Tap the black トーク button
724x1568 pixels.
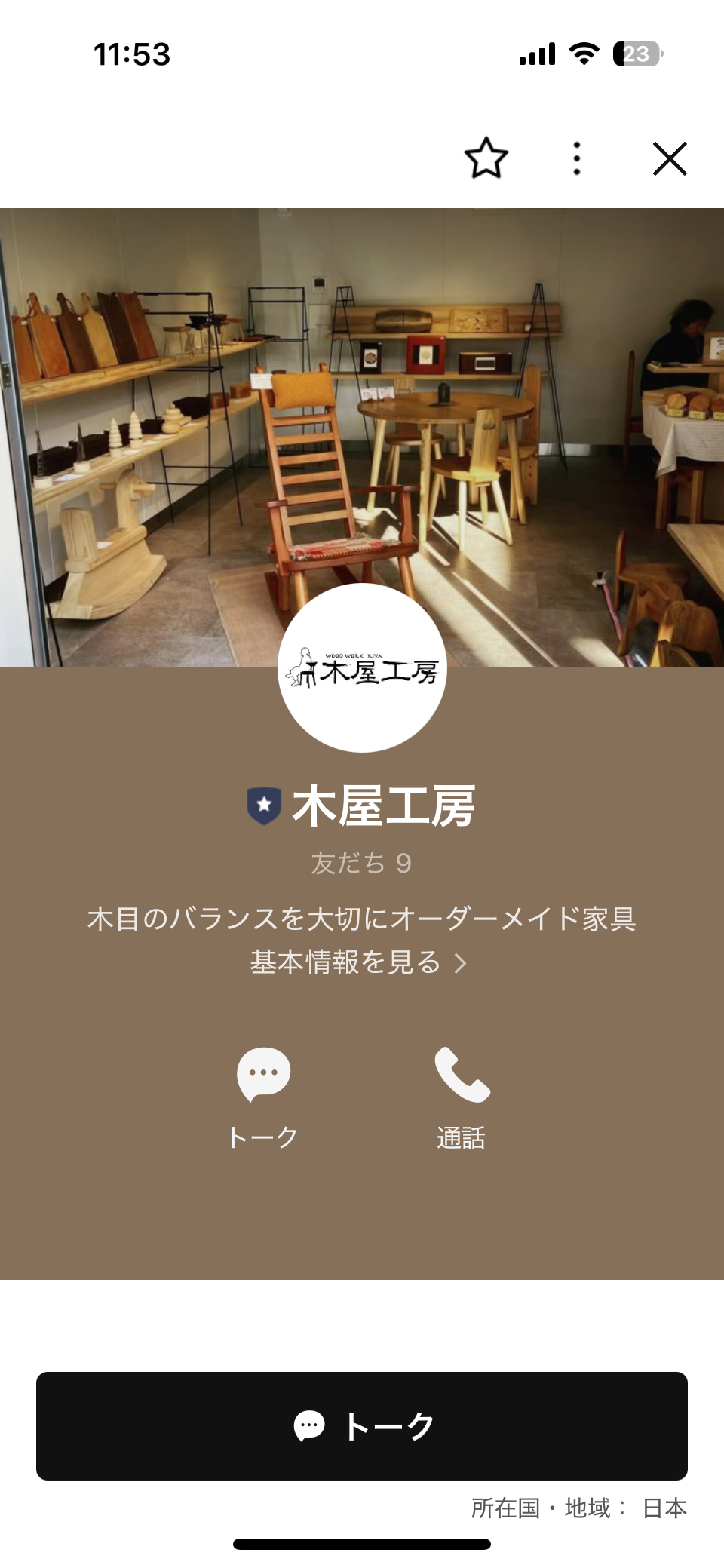[362, 1425]
